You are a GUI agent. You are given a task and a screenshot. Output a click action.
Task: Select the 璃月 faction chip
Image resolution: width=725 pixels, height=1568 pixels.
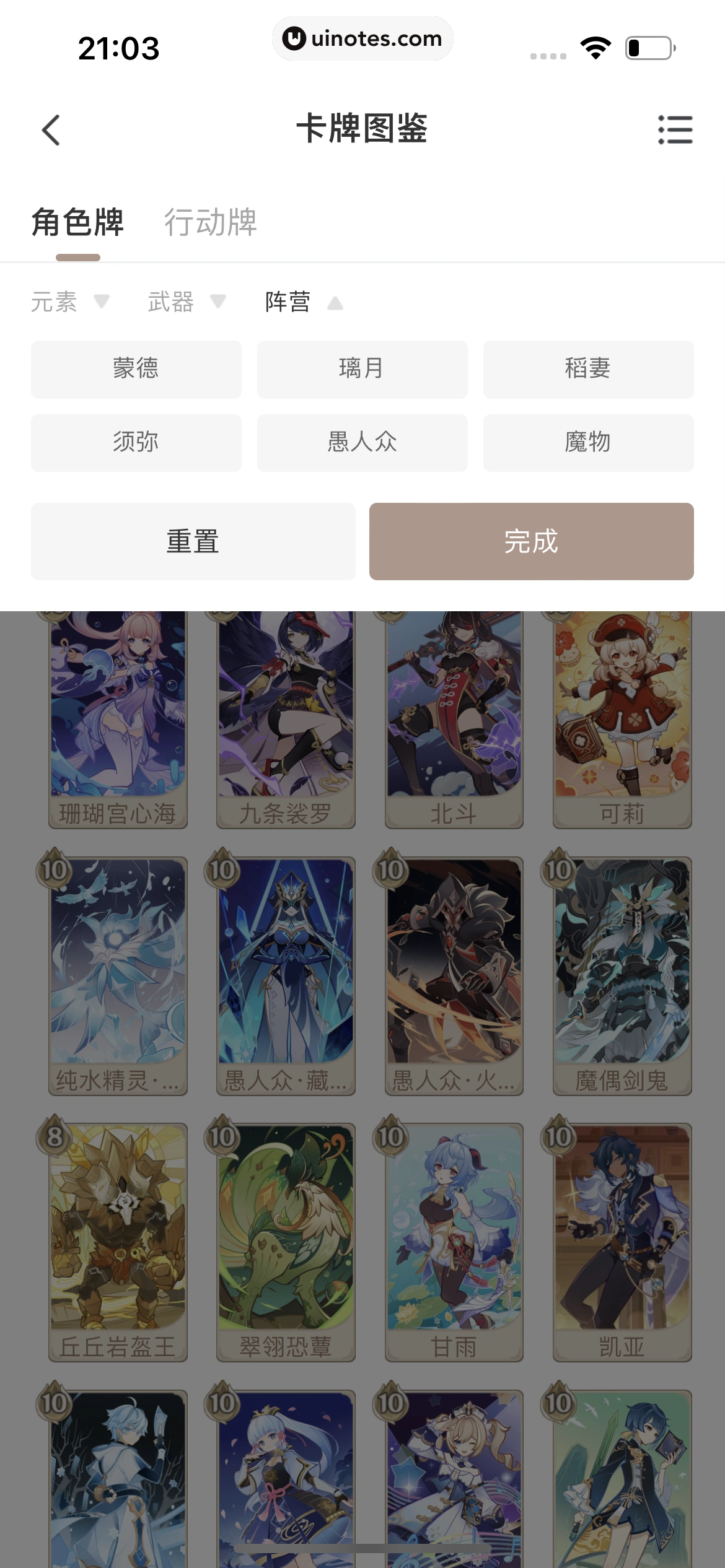point(362,369)
